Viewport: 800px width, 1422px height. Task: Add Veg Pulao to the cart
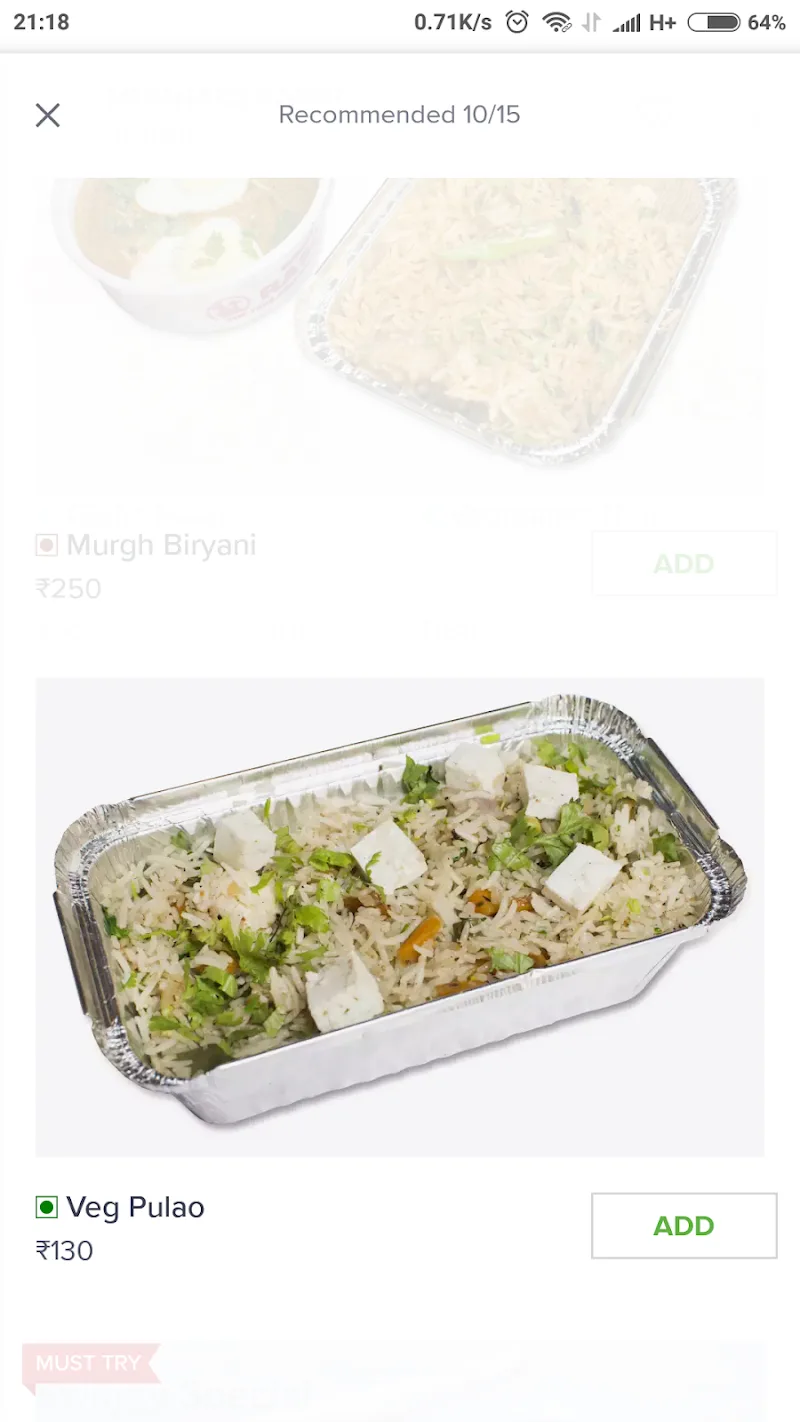pos(684,1225)
